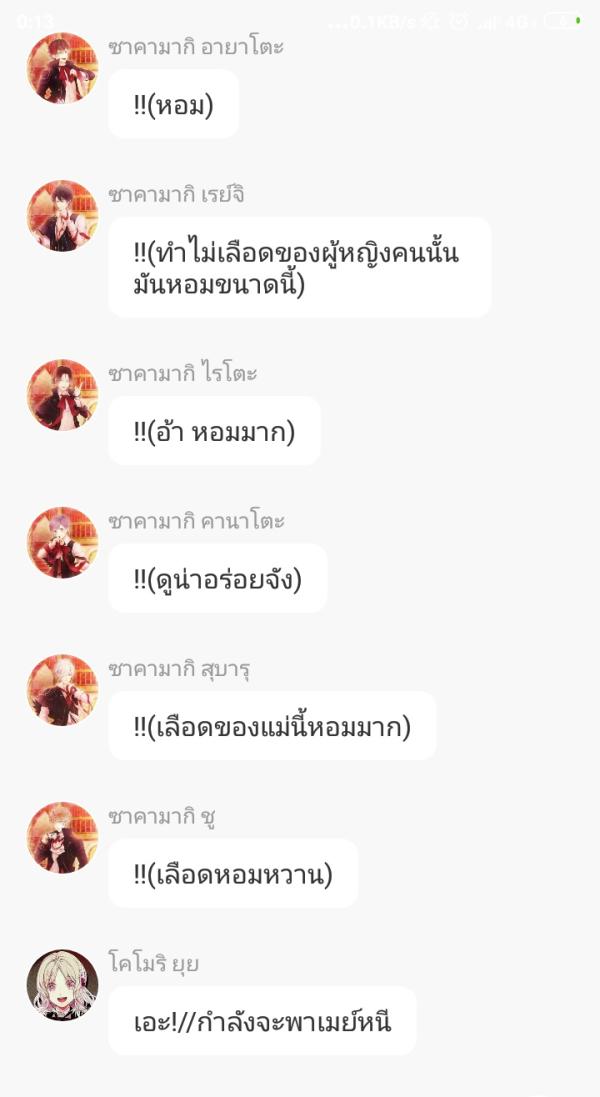Tap Sakamaki Laito's avatar

click(62, 395)
